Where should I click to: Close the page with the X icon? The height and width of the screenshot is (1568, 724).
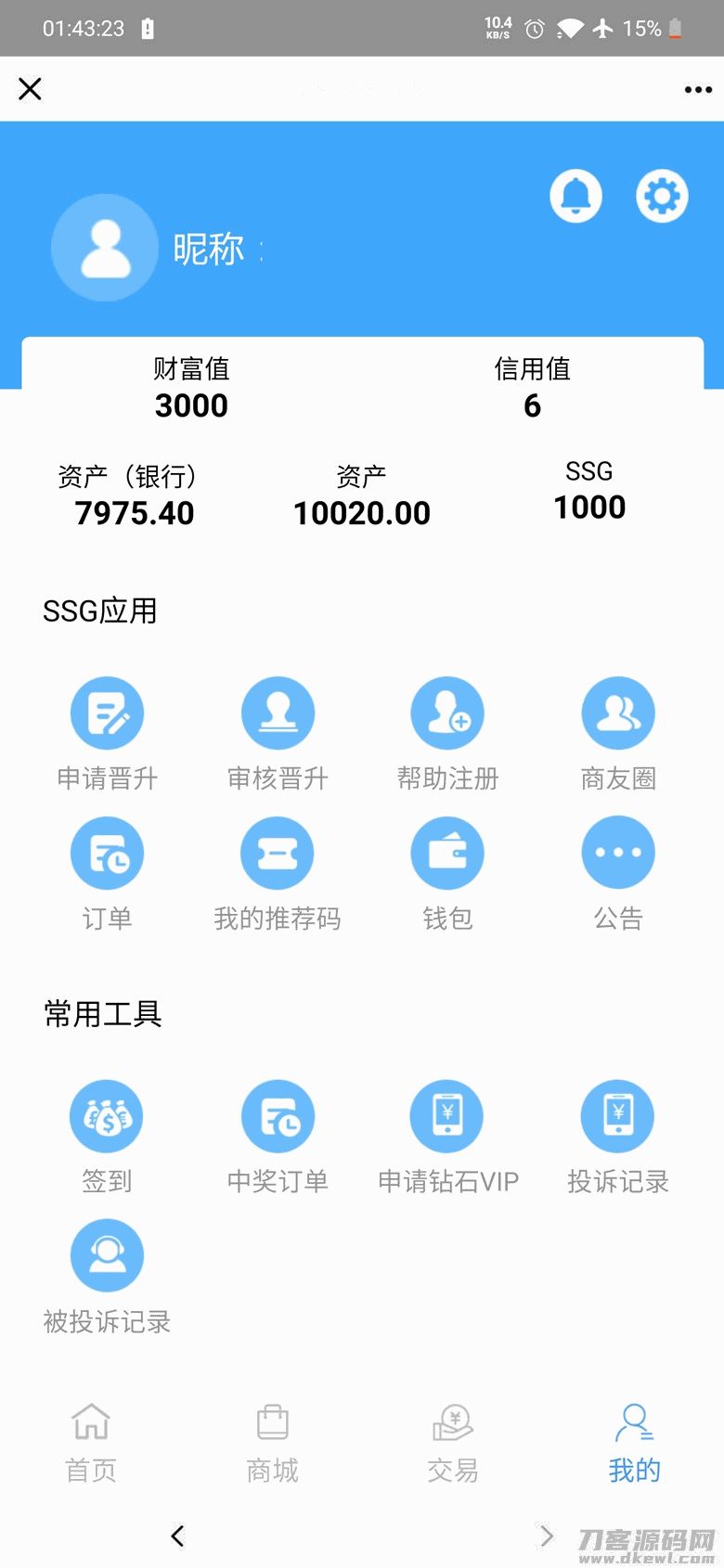coord(30,89)
